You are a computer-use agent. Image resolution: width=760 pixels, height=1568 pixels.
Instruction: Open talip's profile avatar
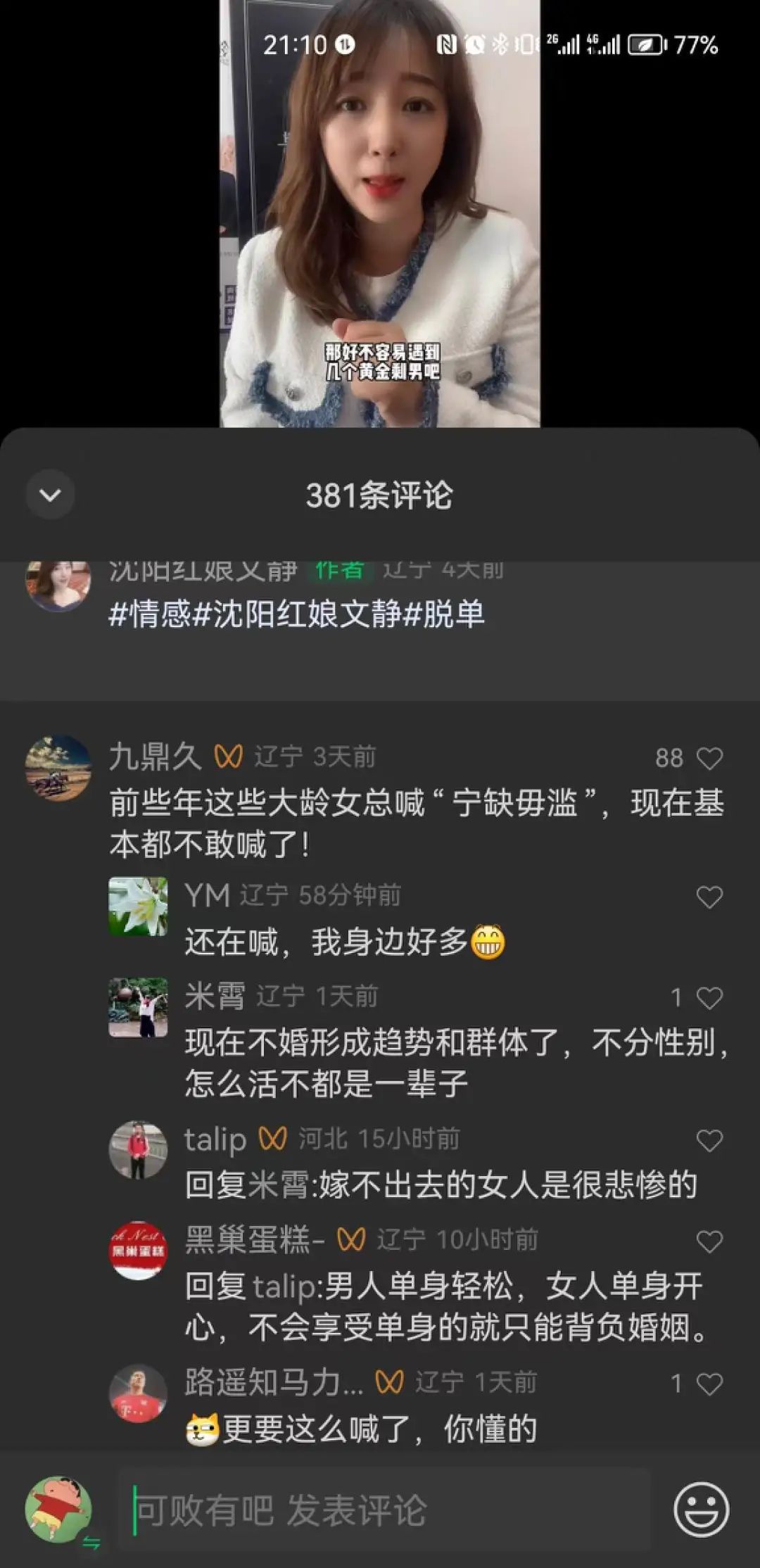point(138,1149)
